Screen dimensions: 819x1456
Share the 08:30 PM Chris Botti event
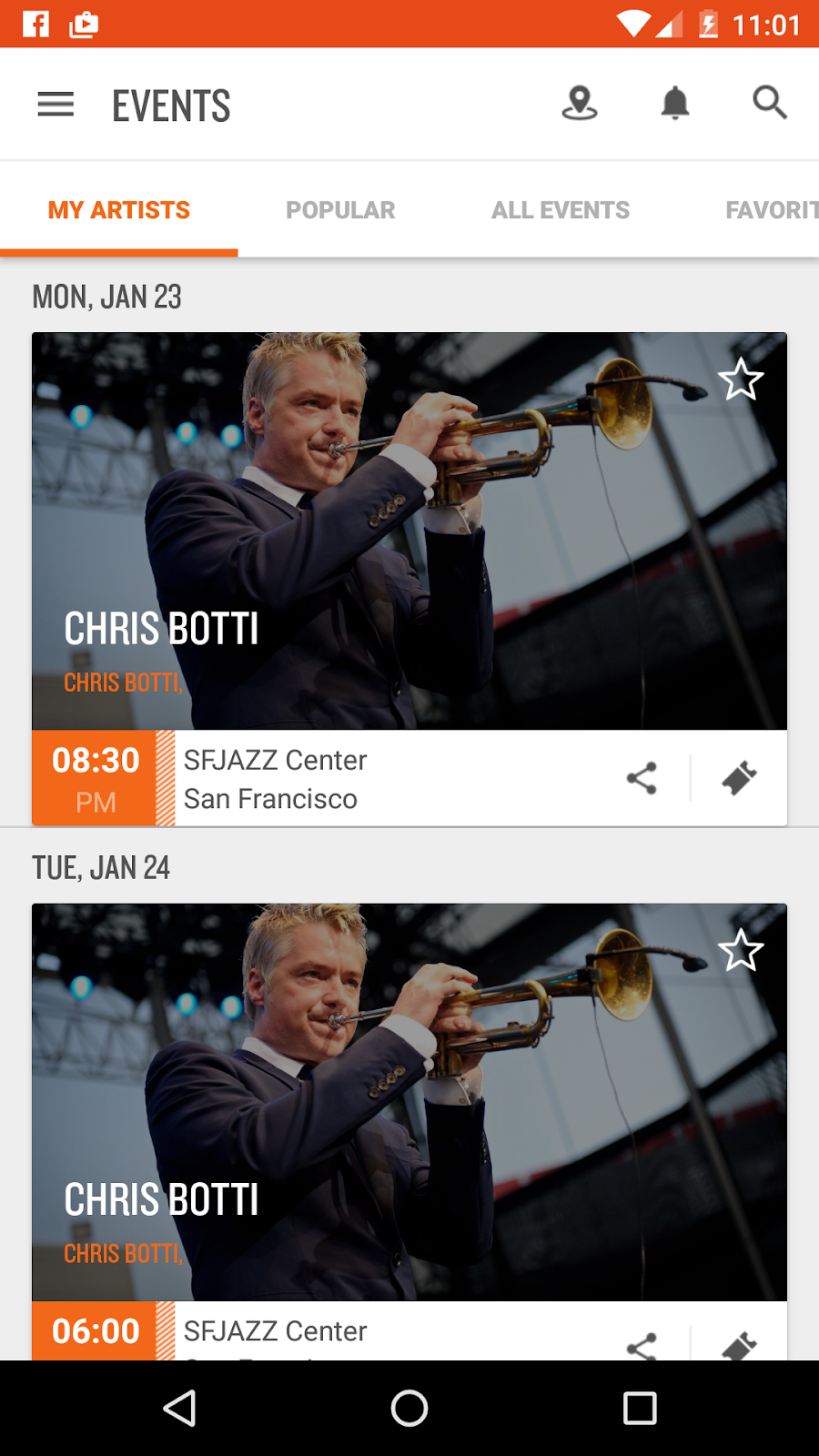[642, 778]
